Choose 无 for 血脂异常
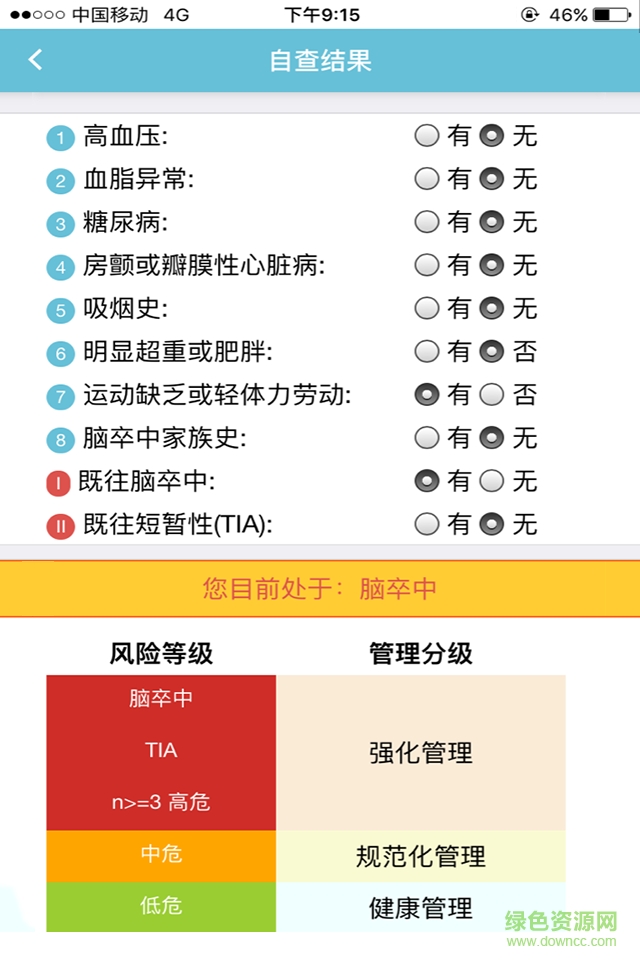This screenshot has width=640, height=960. click(491, 179)
